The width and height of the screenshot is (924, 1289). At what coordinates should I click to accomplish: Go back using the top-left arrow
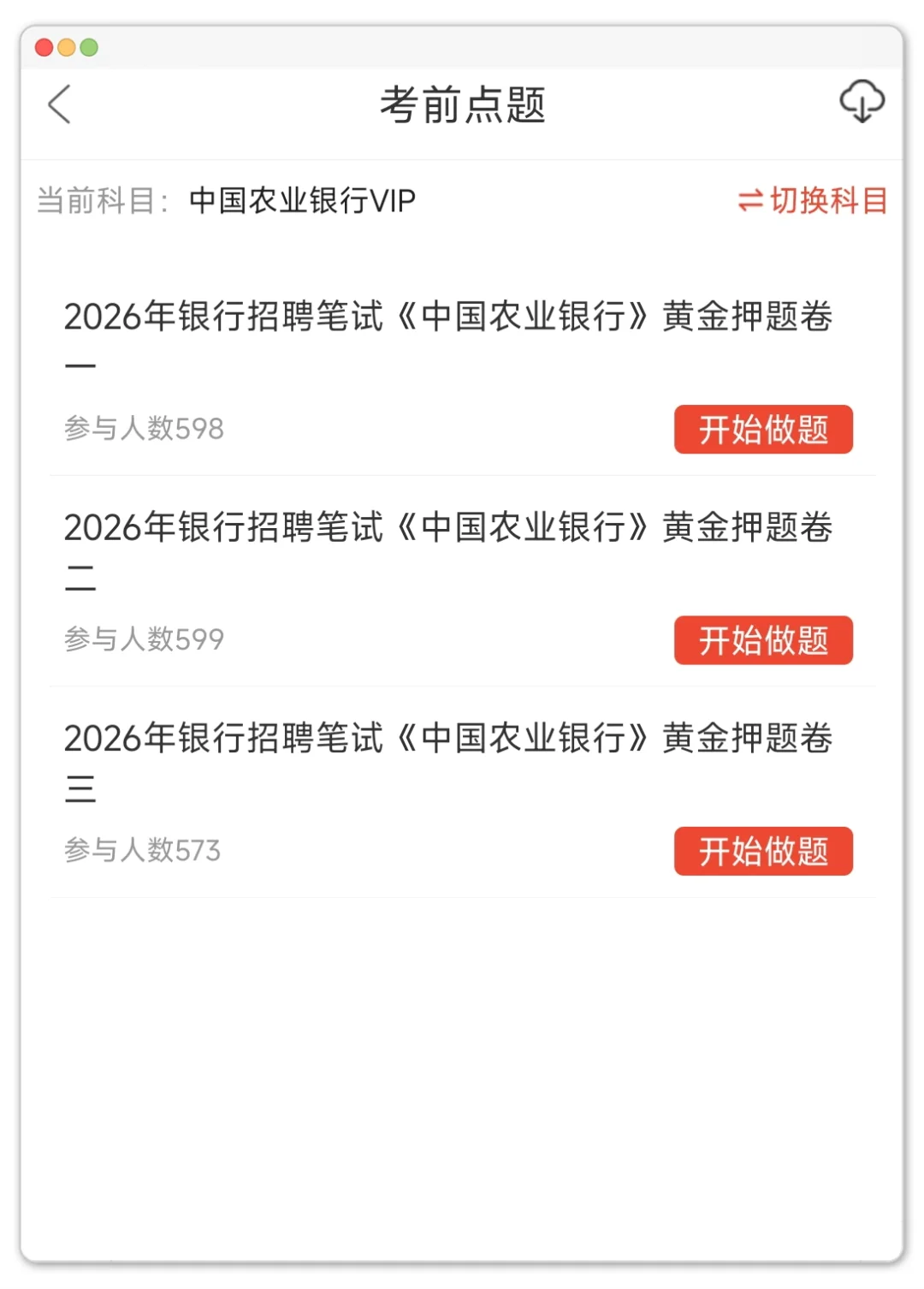(x=59, y=105)
